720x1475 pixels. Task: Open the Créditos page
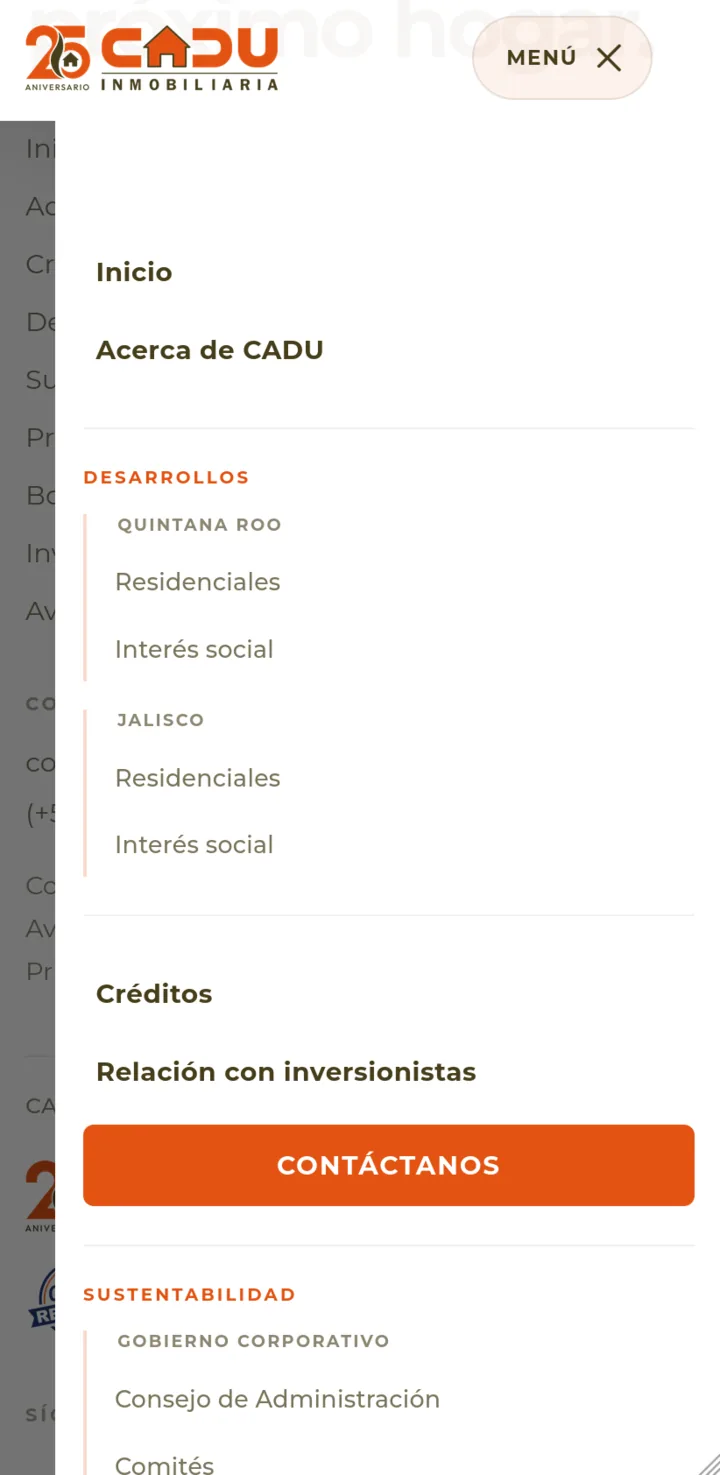(154, 994)
